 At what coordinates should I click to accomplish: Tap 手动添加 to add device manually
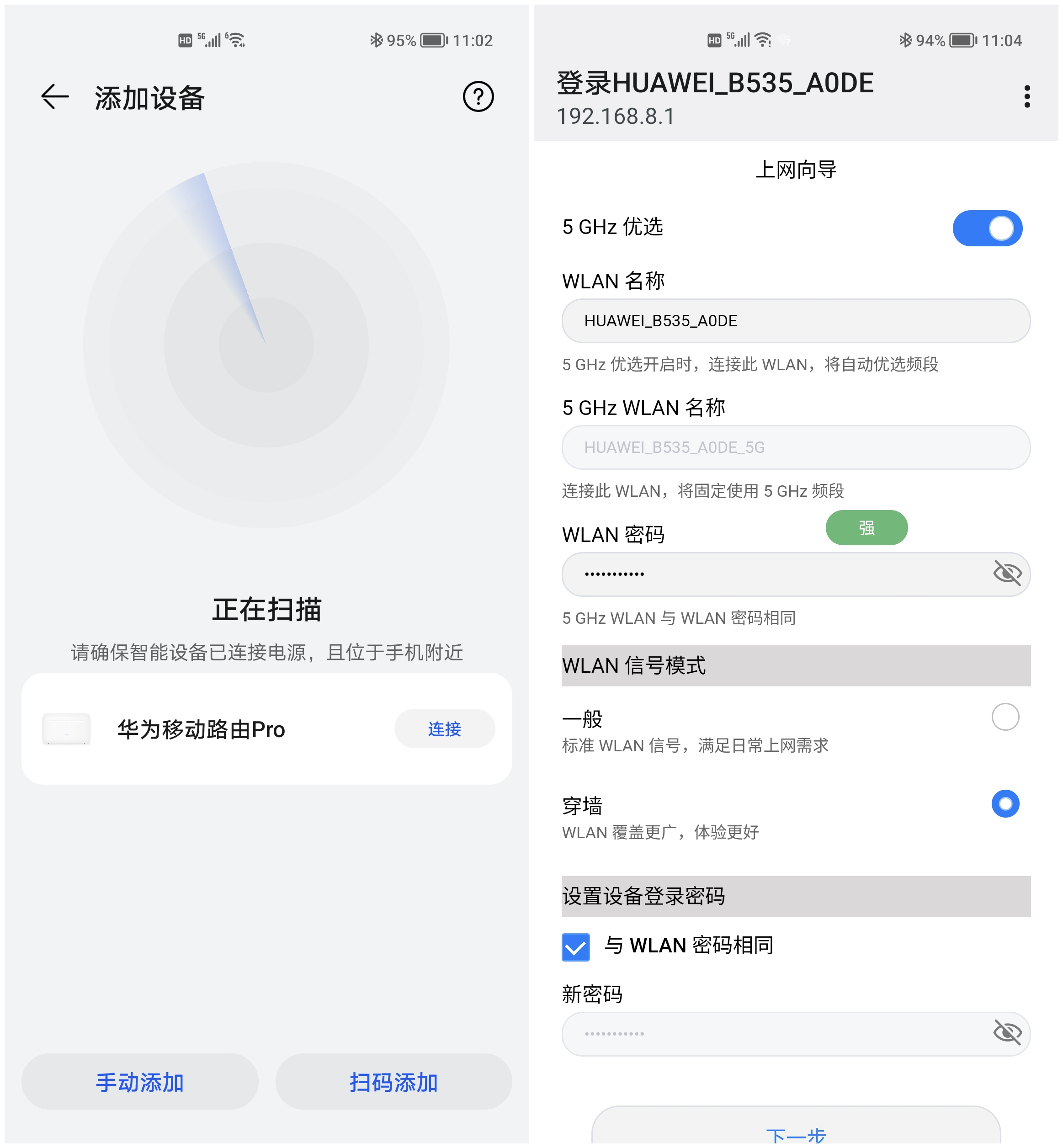point(140,1082)
